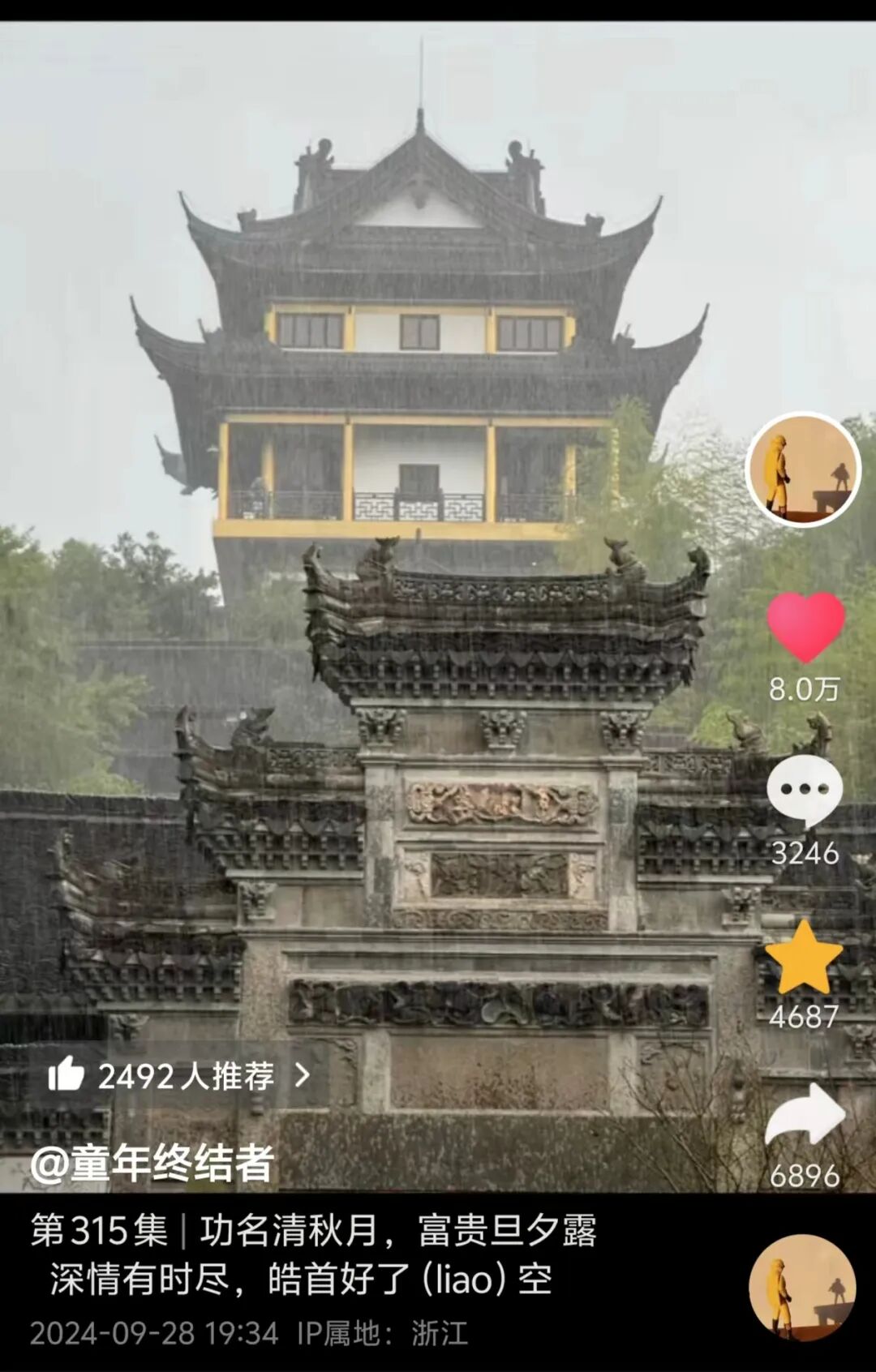Share the video using the arrow icon
The image size is (876, 1372).
click(x=806, y=1115)
